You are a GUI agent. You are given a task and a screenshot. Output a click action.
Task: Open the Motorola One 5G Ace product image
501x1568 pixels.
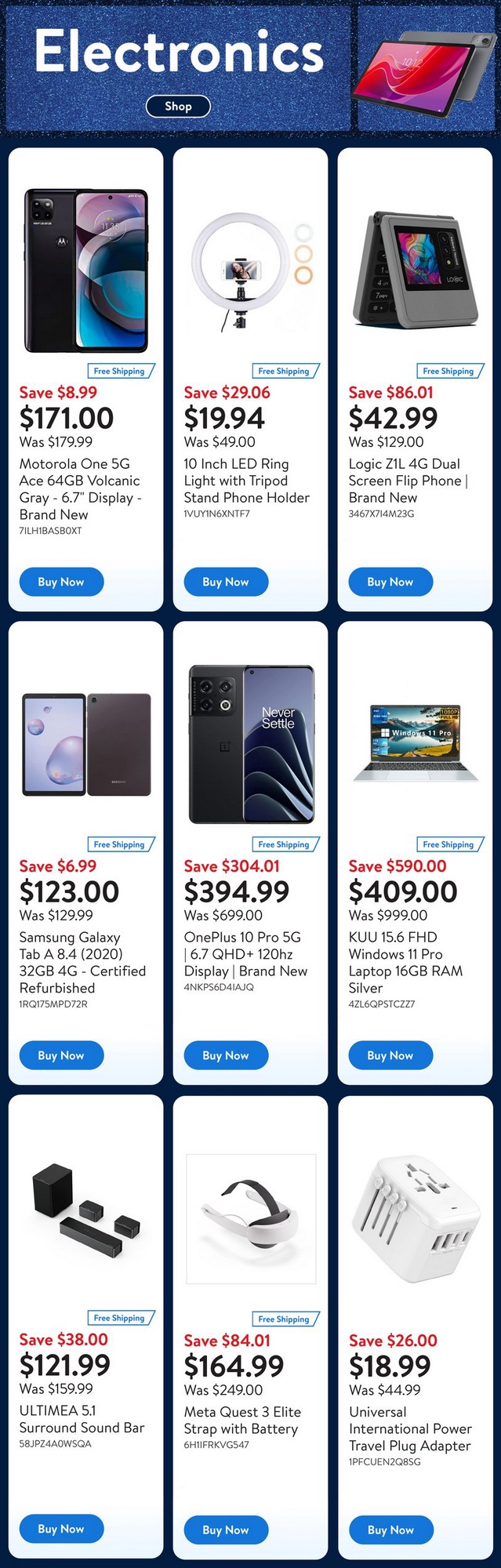coord(85,269)
